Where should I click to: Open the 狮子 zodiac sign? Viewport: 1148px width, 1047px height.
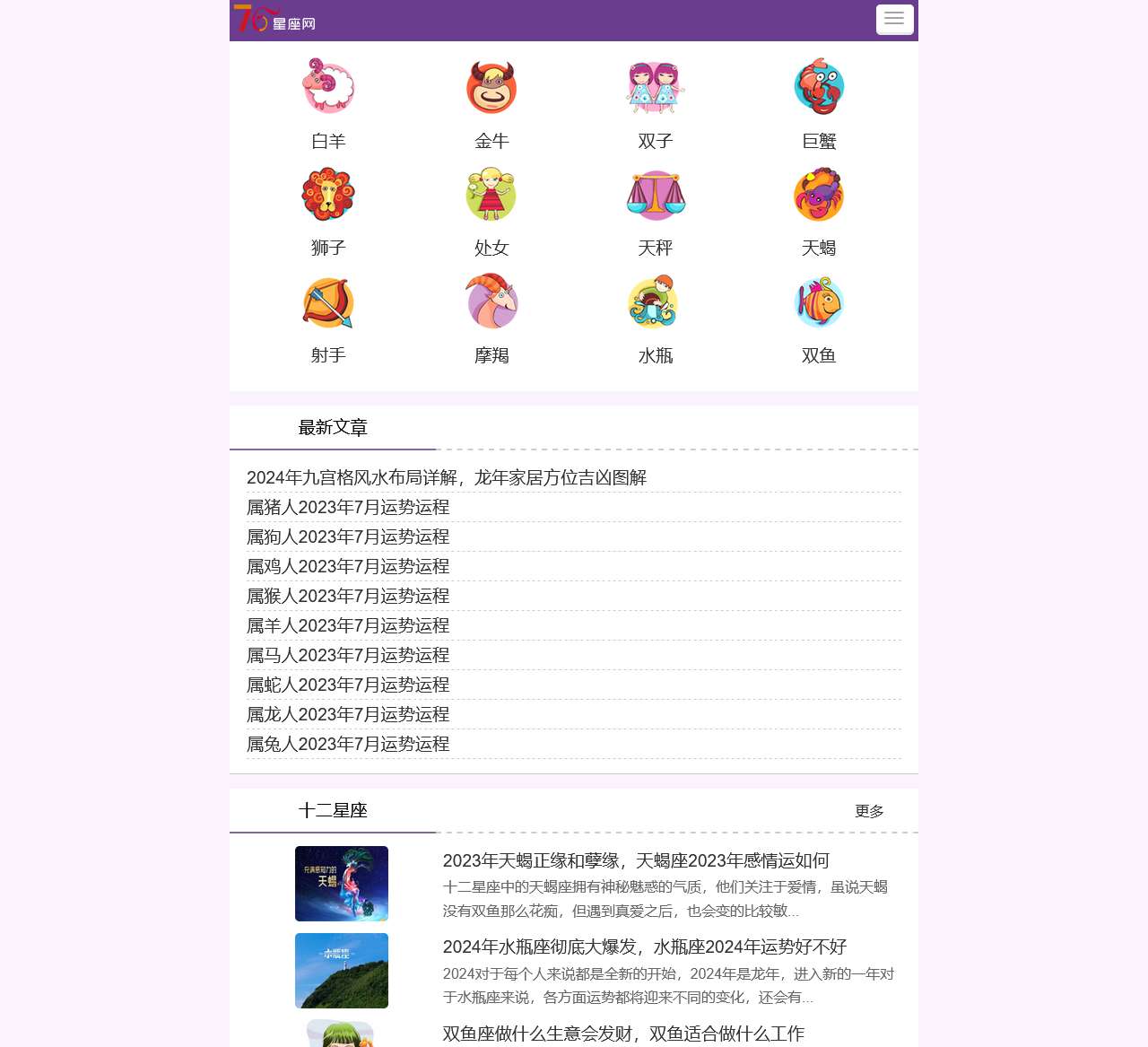[328, 195]
